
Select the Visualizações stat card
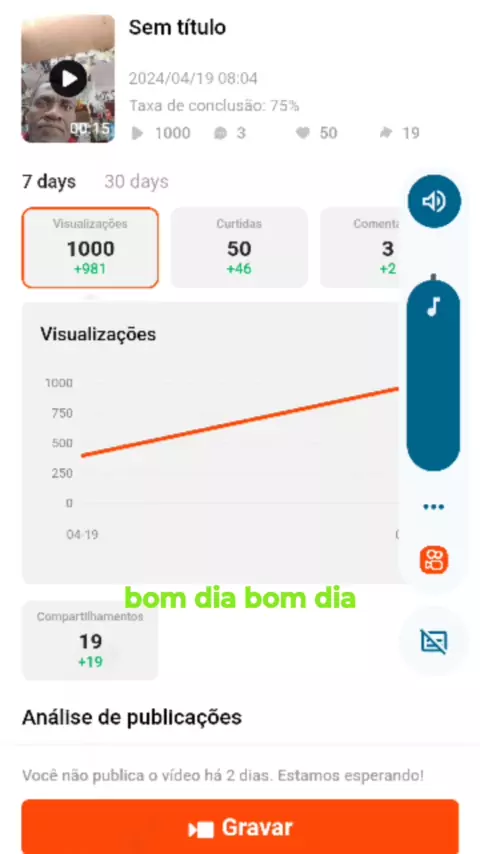[x=90, y=247]
